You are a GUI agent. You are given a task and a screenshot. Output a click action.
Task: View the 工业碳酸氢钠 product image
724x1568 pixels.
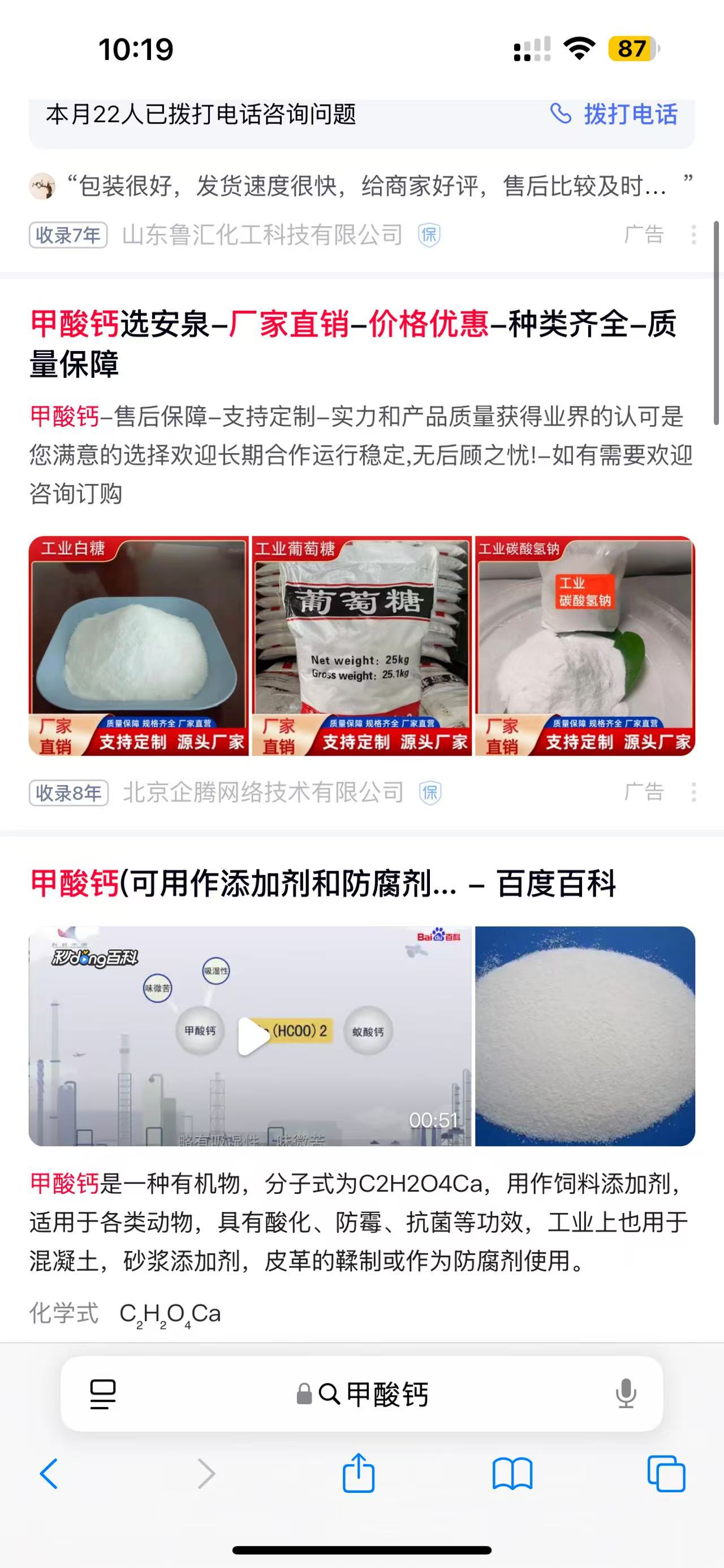584,646
